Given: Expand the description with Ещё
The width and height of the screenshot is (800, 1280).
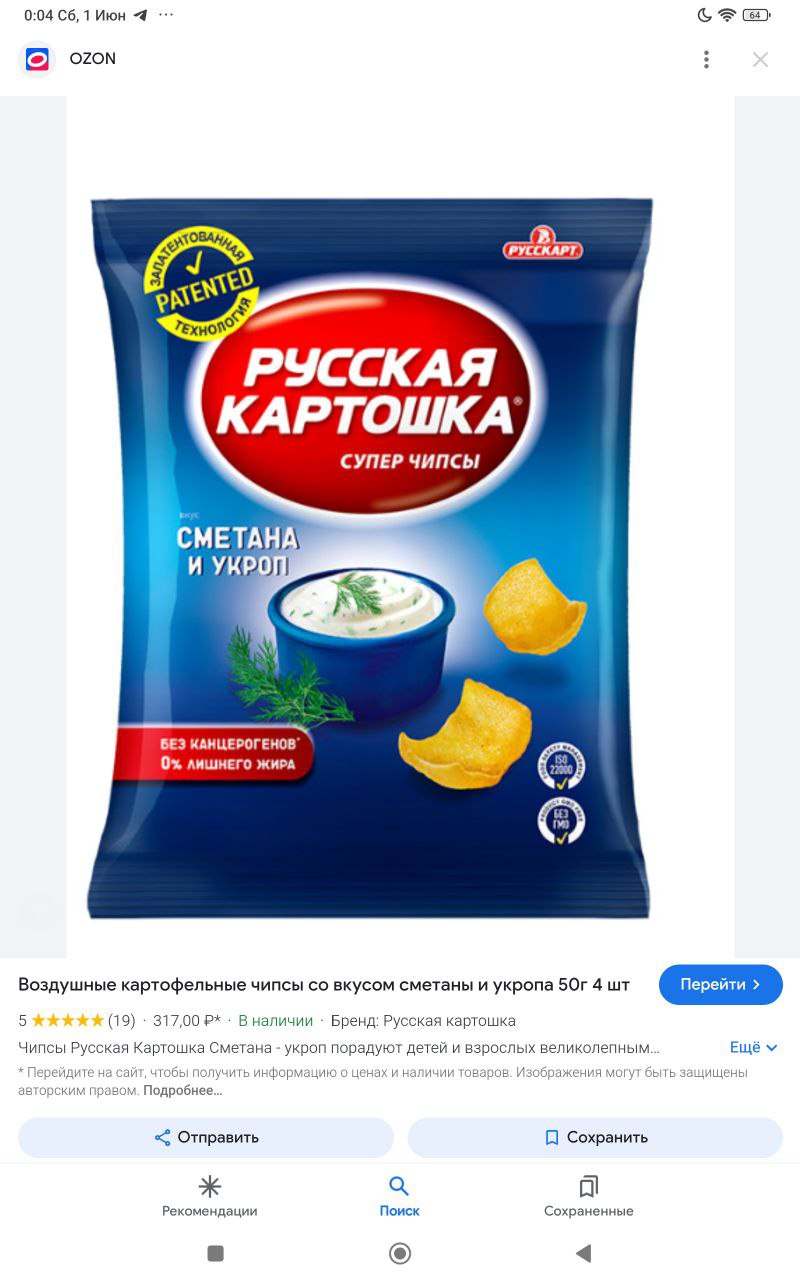Looking at the screenshot, I should click(753, 1047).
